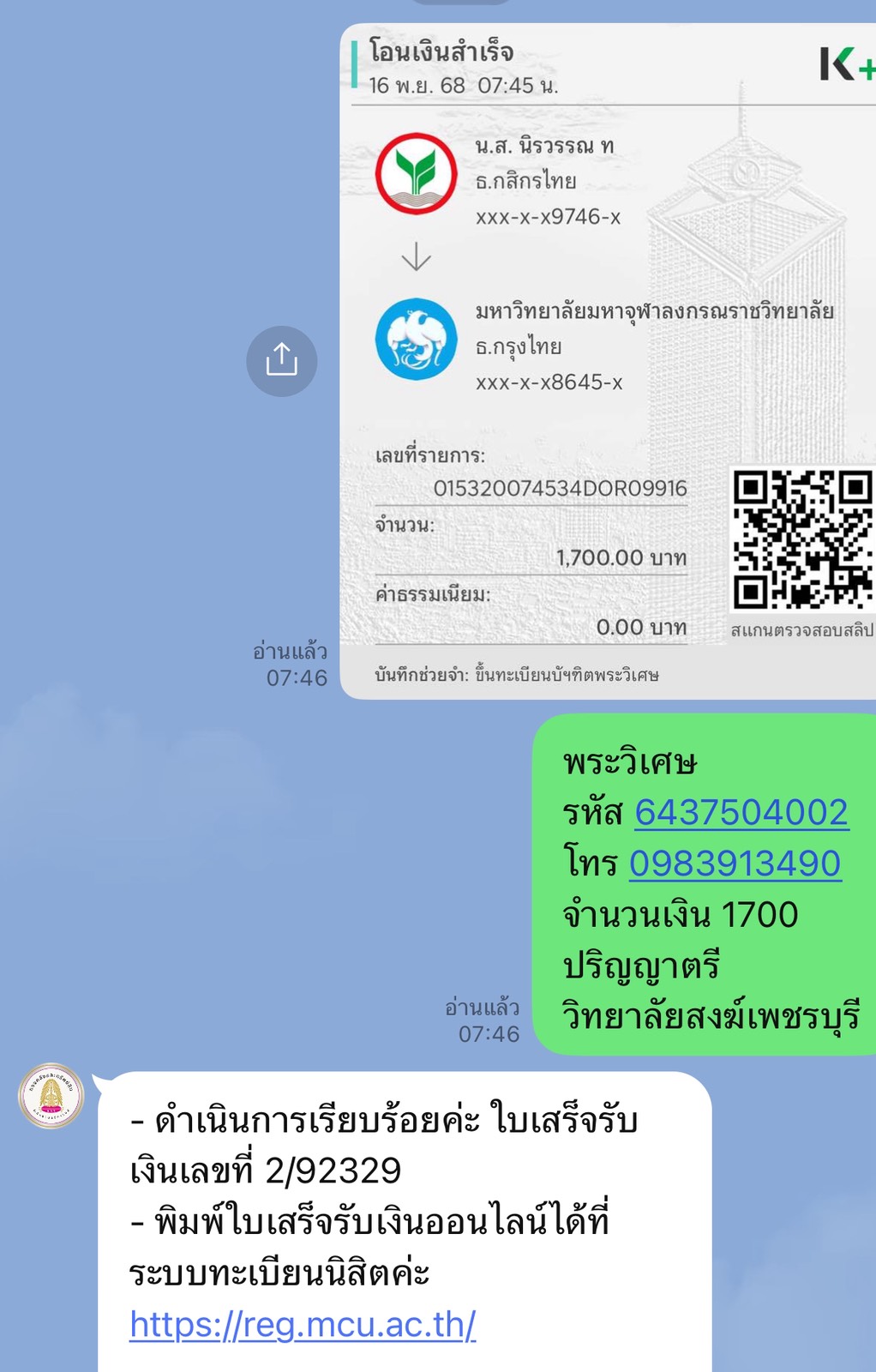Tap the linked code 6437504002
The height and width of the screenshot is (1372, 876).
(x=741, y=813)
